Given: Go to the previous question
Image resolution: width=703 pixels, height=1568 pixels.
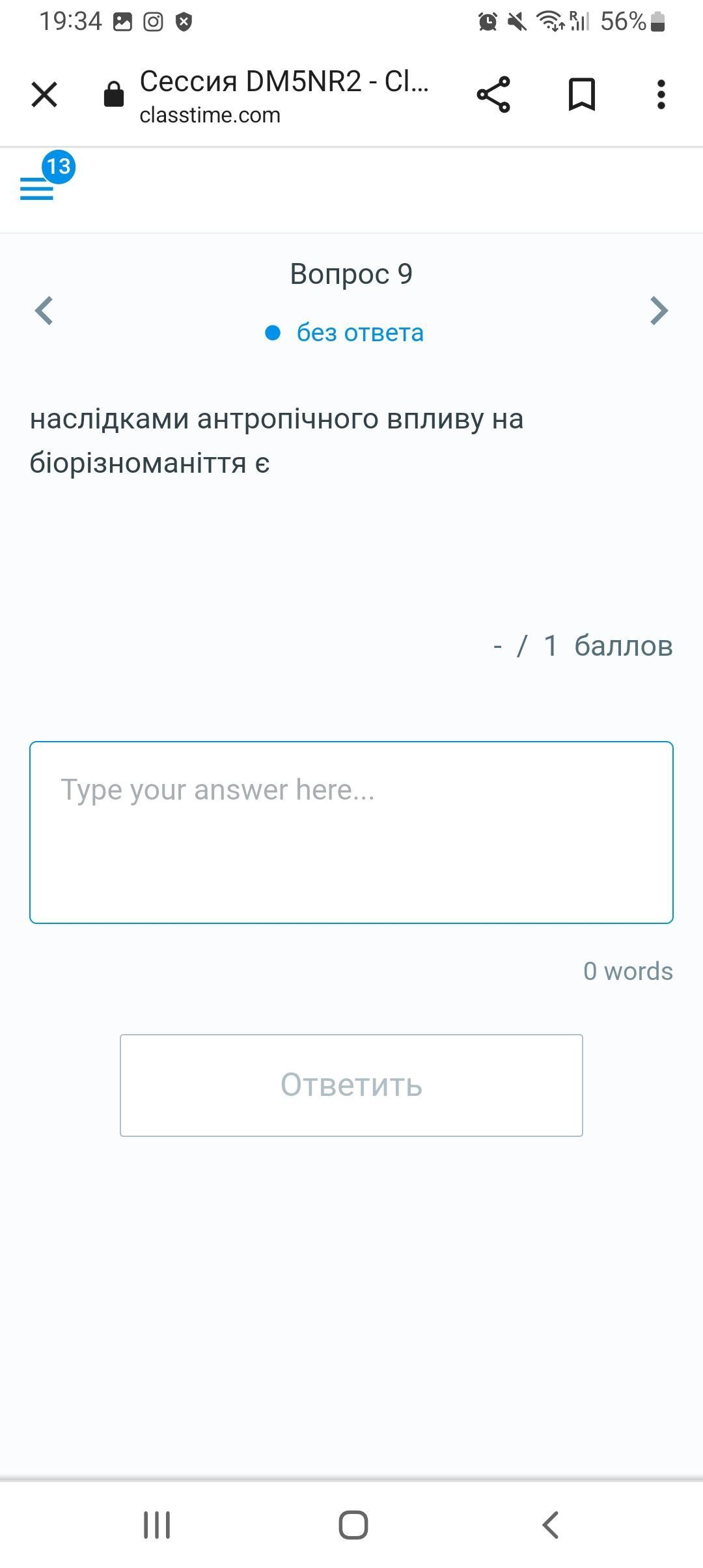Looking at the screenshot, I should [44, 311].
